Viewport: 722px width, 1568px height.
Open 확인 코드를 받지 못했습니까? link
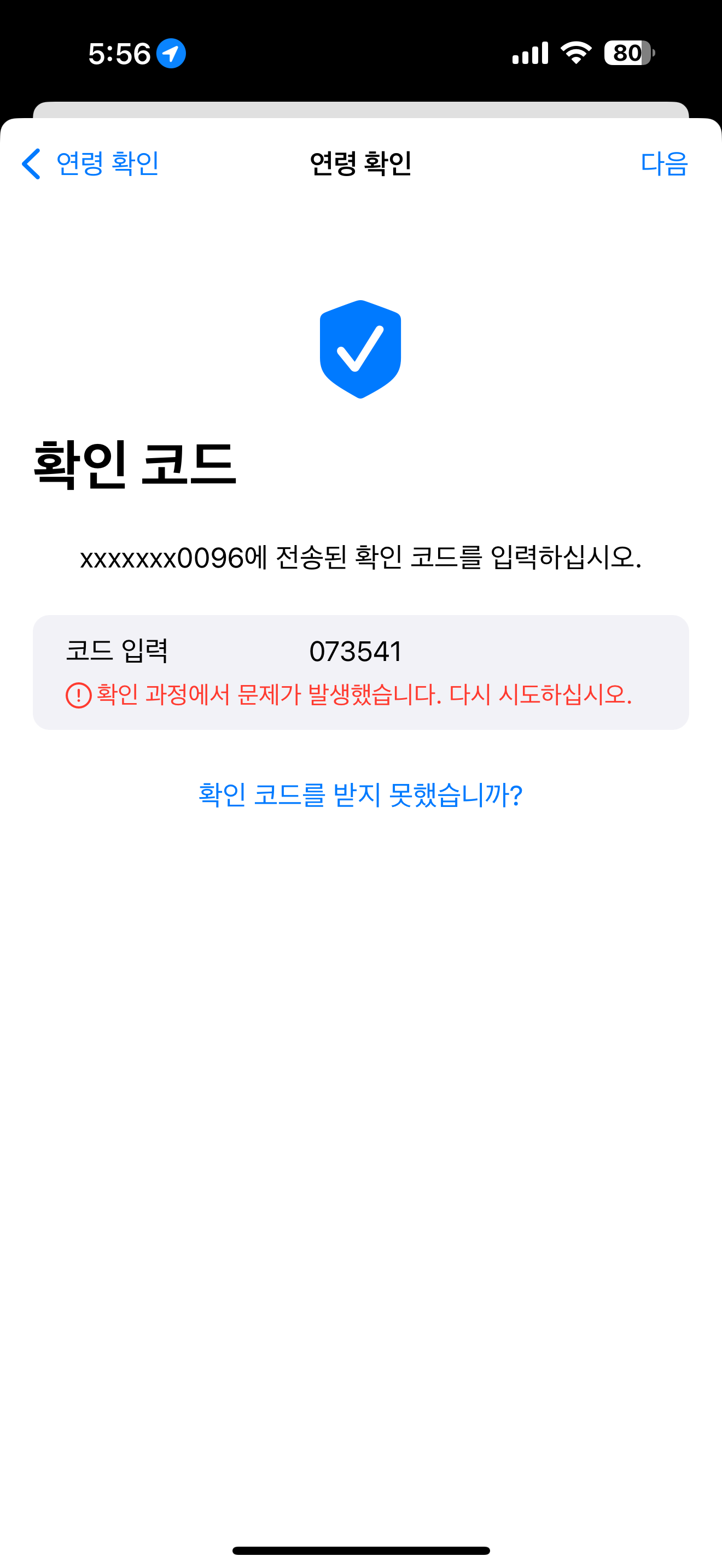(x=360, y=794)
